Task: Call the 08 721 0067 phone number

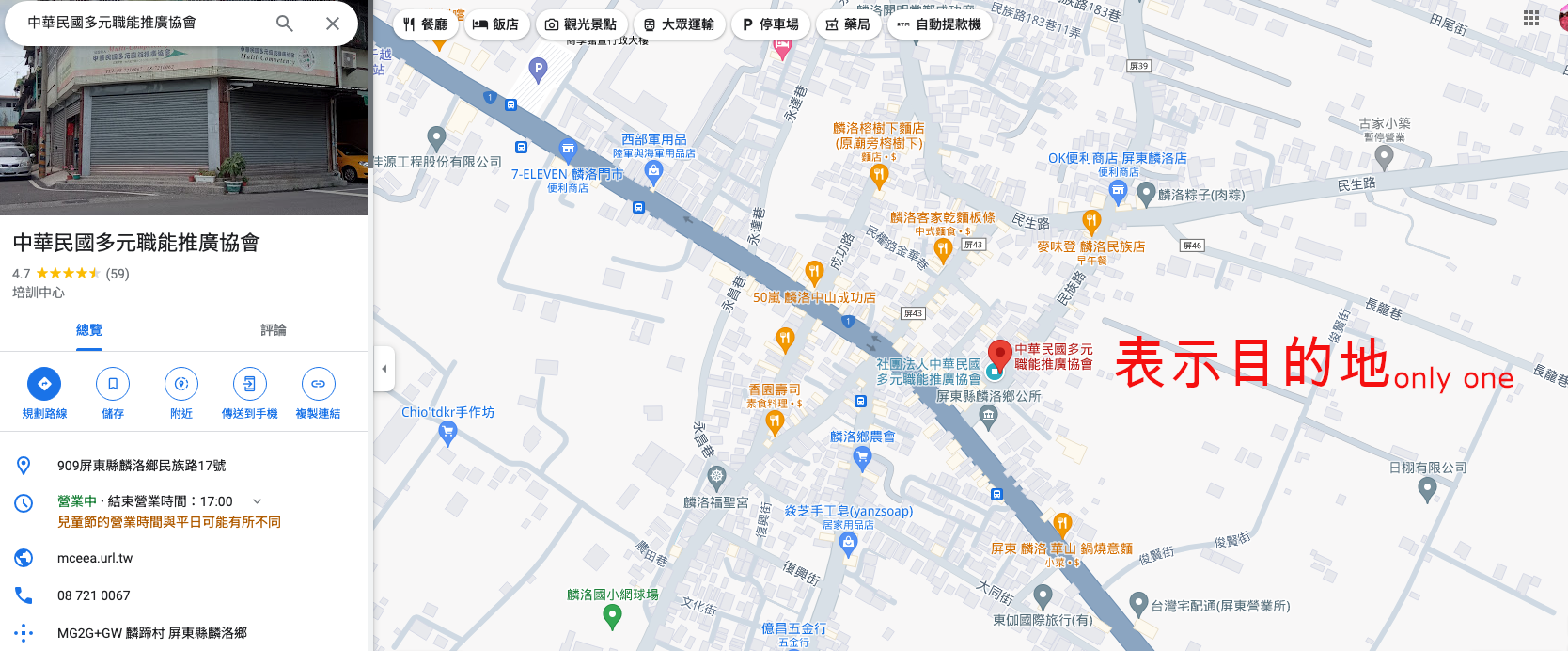Action: point(93,595)
